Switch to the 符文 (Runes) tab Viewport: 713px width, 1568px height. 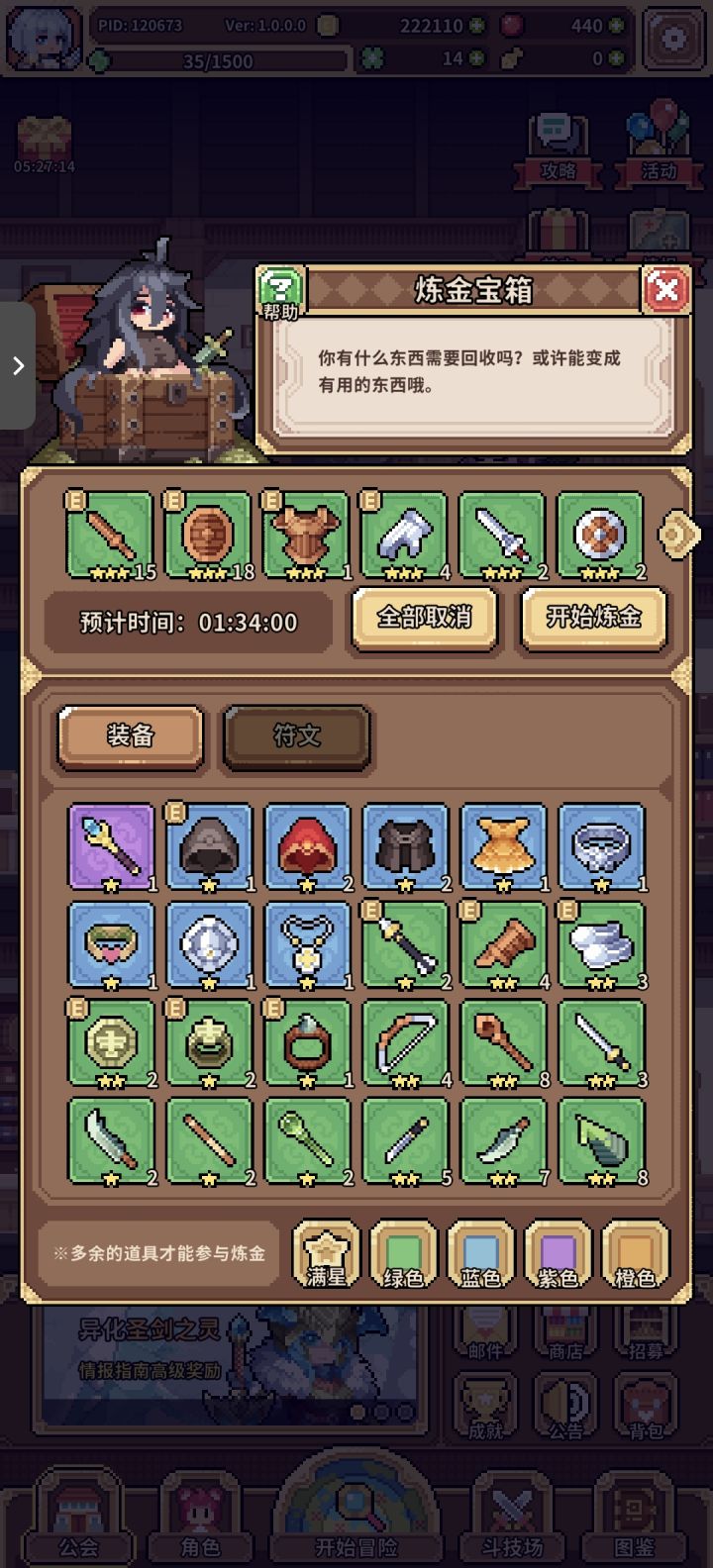tap(296, 737)
